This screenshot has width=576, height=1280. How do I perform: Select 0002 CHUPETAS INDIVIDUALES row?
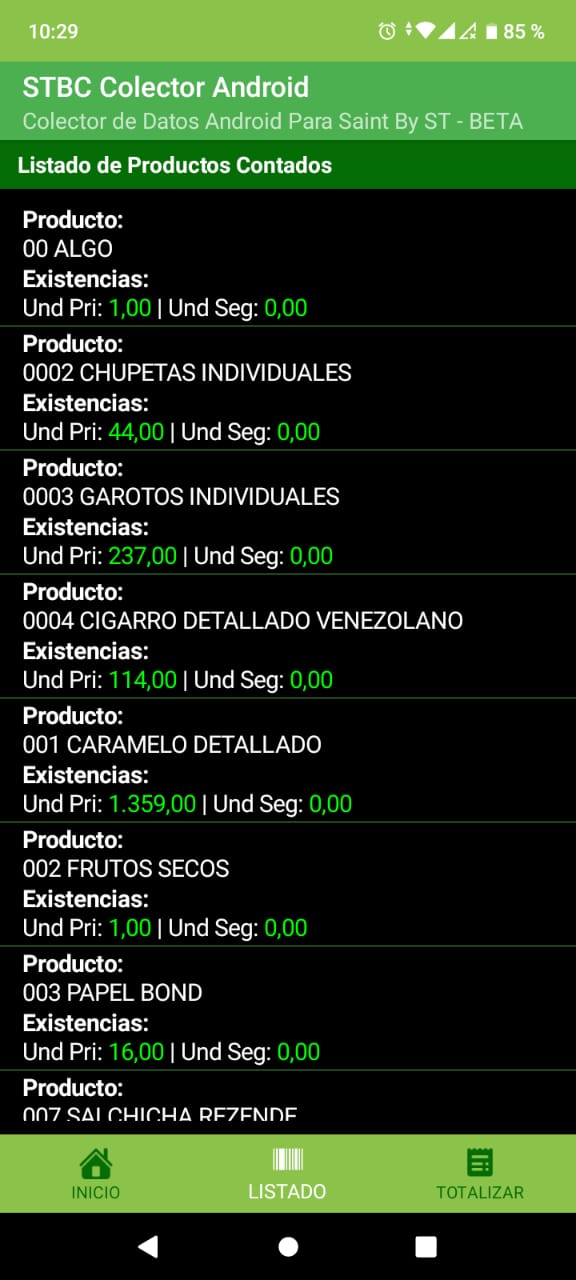pyautogui.click(x=288, y=388)
